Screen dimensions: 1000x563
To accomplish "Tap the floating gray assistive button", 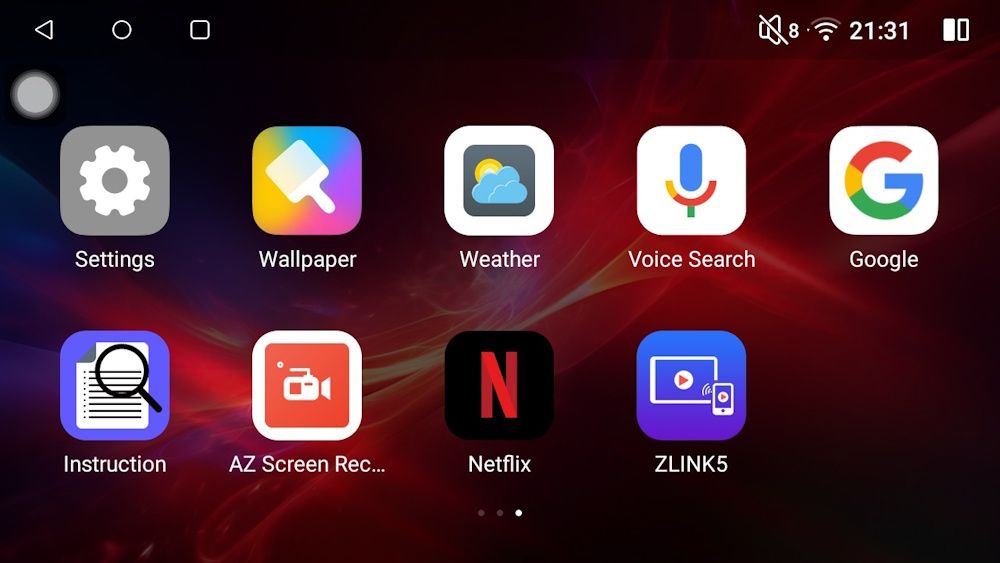I will [x=36, y=95].
